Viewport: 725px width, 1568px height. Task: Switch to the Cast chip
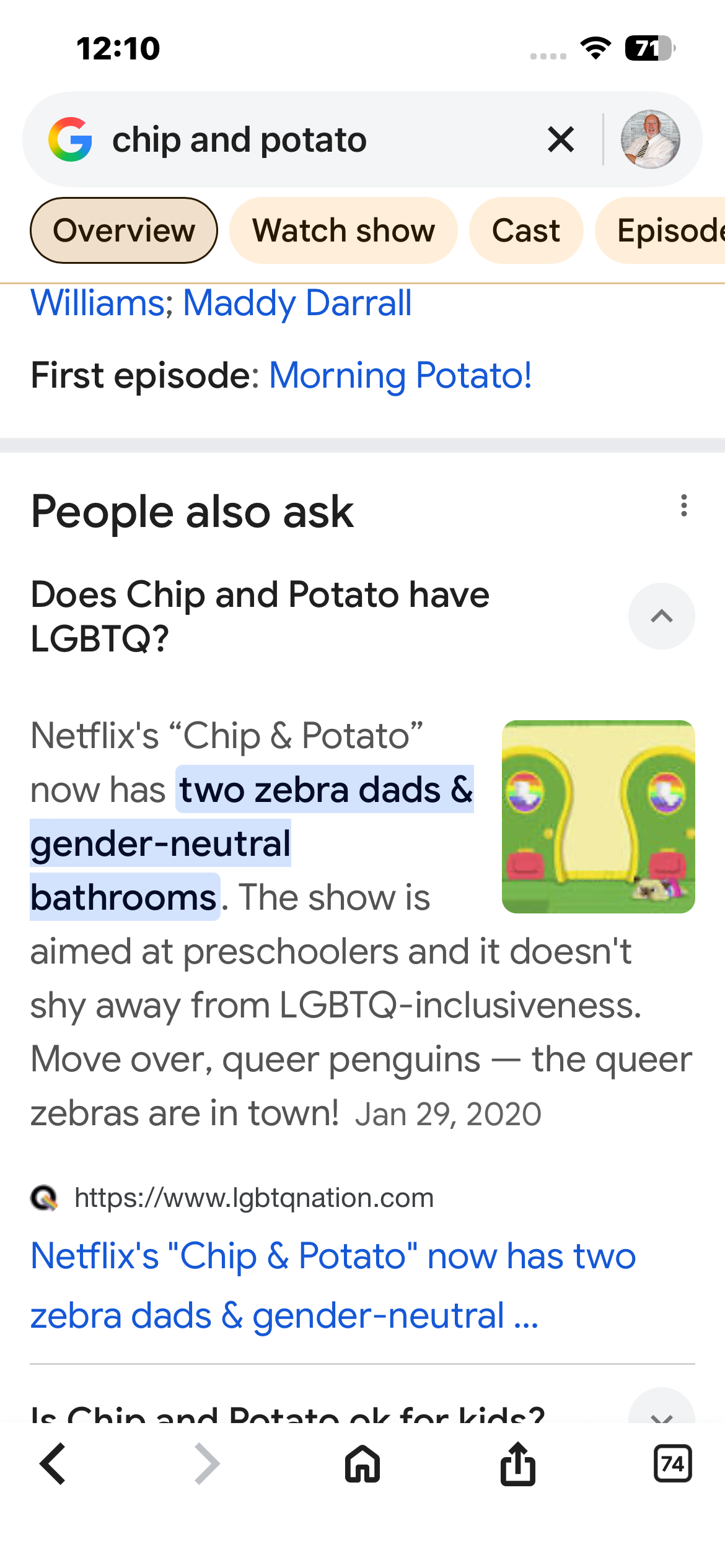tap(525, 230)
